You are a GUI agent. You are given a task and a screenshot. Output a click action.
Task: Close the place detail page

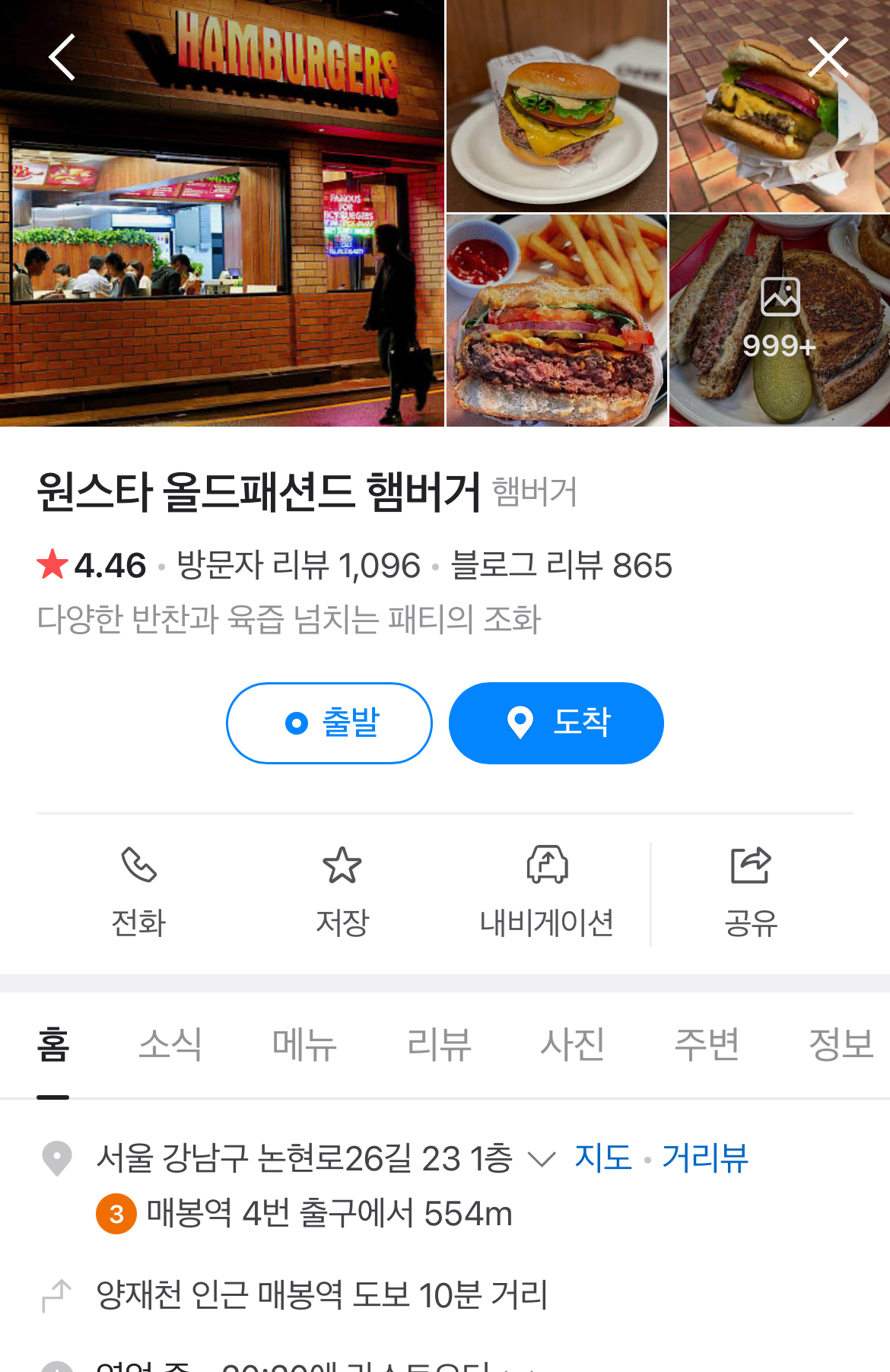828,57
